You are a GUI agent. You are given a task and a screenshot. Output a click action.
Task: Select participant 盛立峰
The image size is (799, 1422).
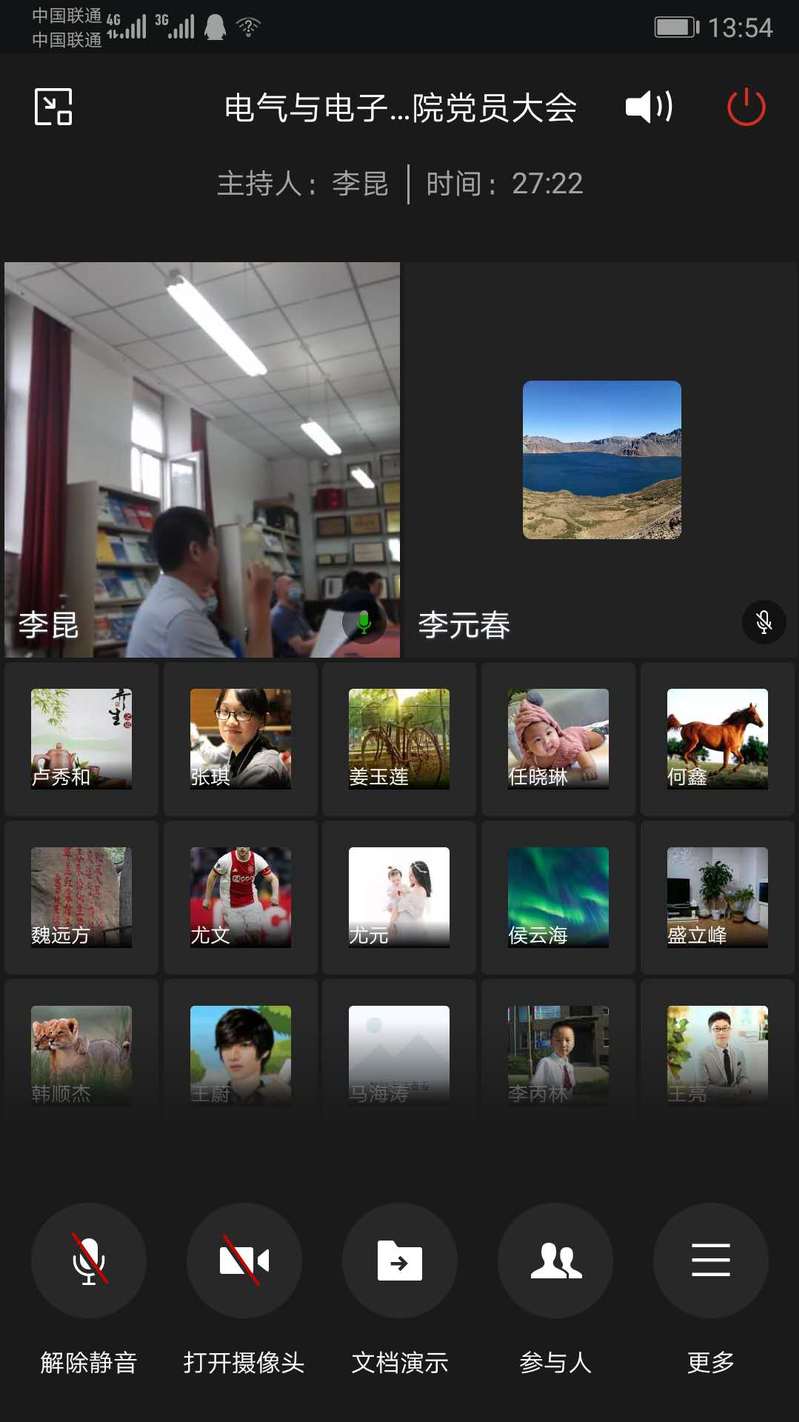click(x=717, y=897)
